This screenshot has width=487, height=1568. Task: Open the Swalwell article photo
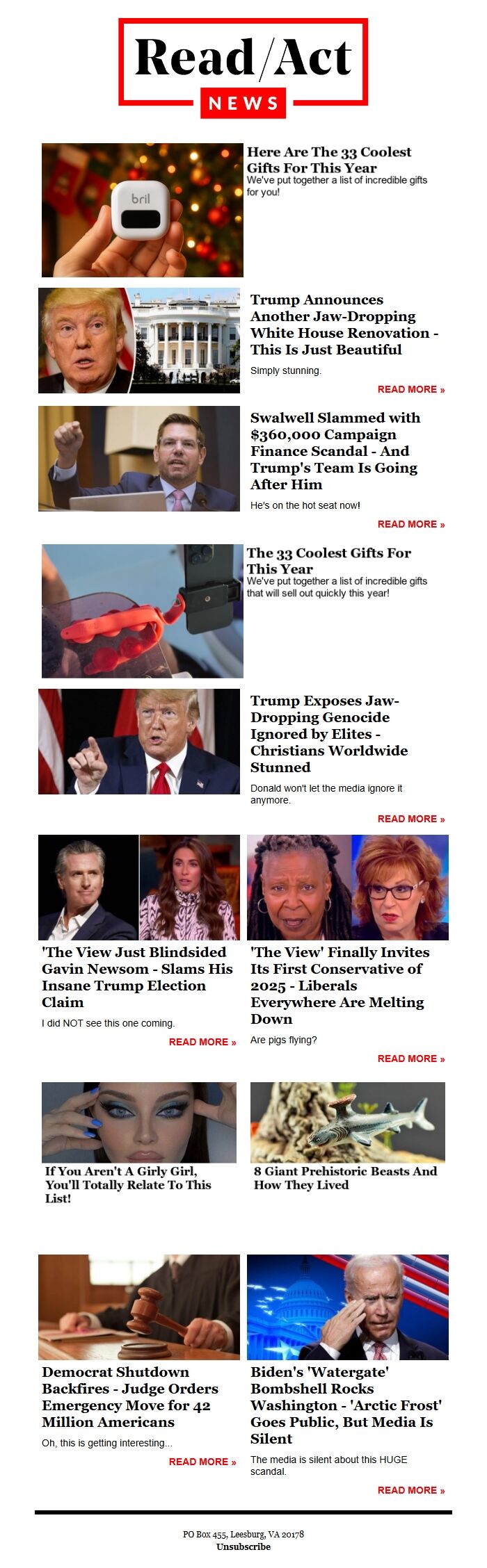click(139, 459)
